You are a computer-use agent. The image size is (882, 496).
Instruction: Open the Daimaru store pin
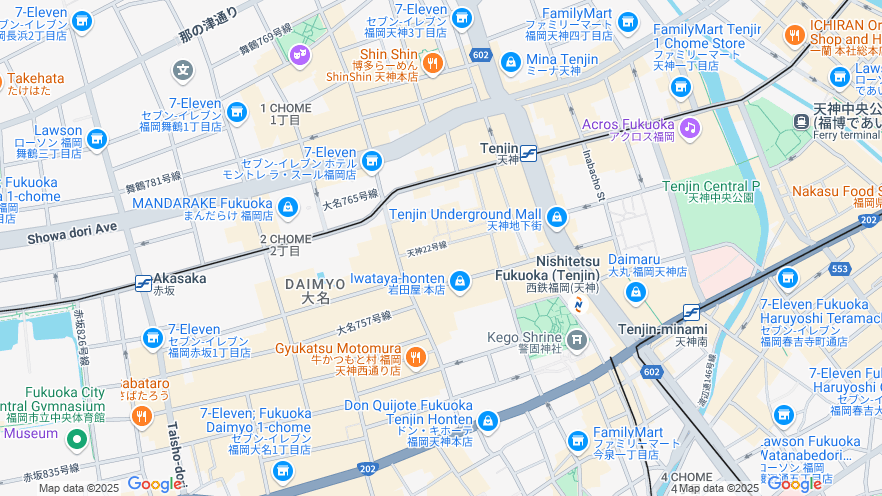[x=635, y=293]
